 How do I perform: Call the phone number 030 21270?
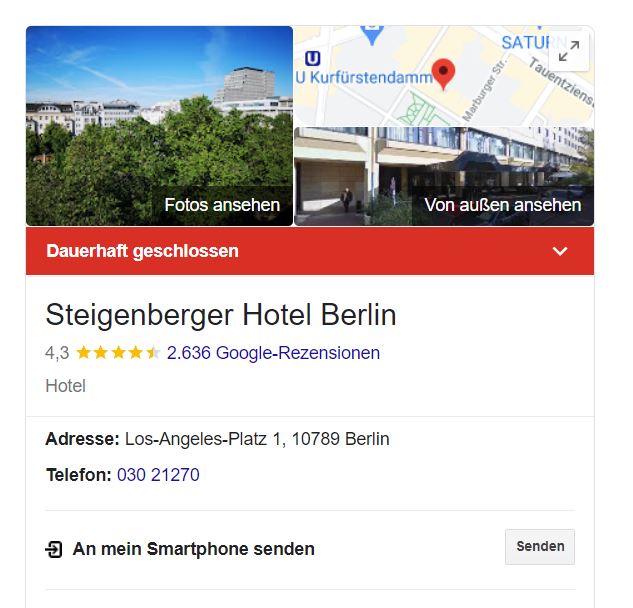[158, 475]
